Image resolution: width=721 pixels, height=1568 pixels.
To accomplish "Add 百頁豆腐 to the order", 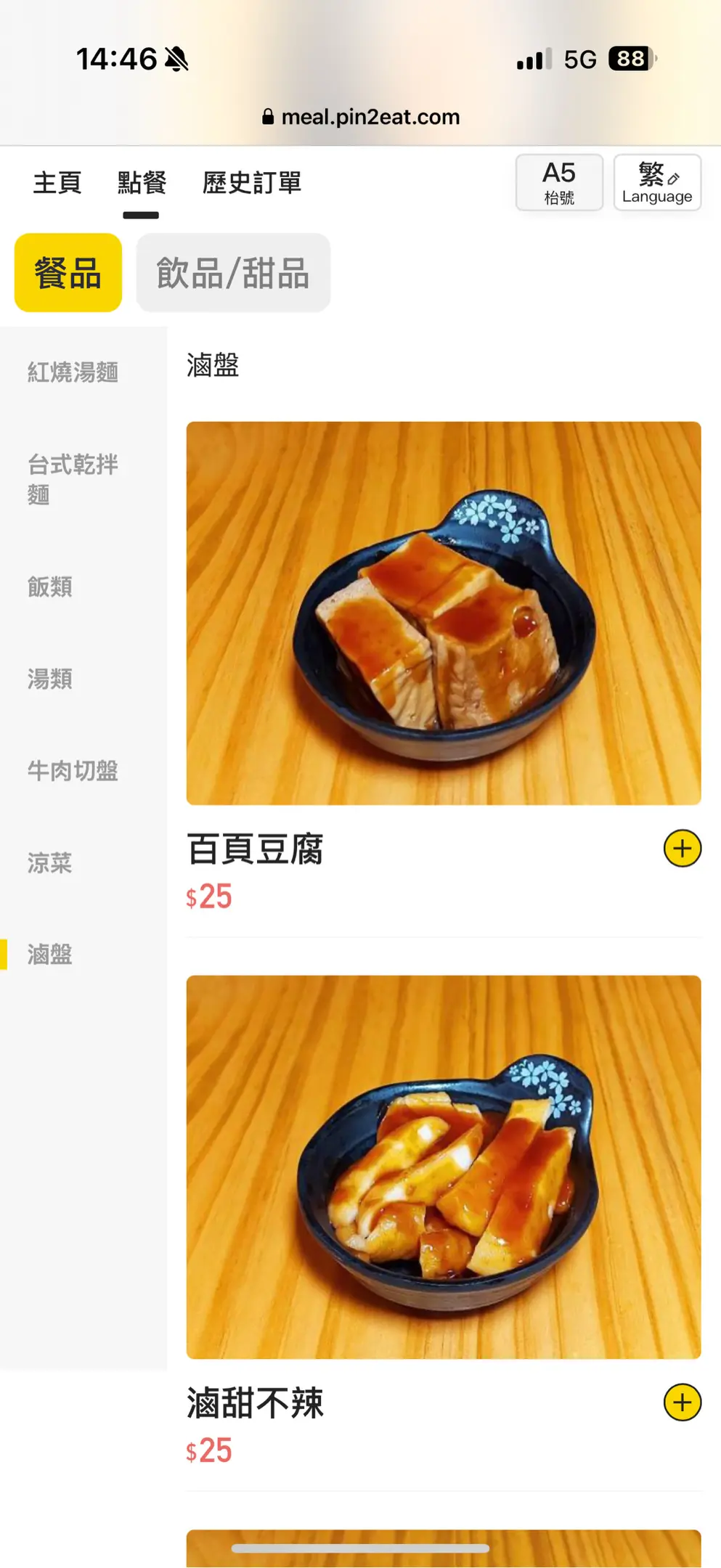I will 682,849.
